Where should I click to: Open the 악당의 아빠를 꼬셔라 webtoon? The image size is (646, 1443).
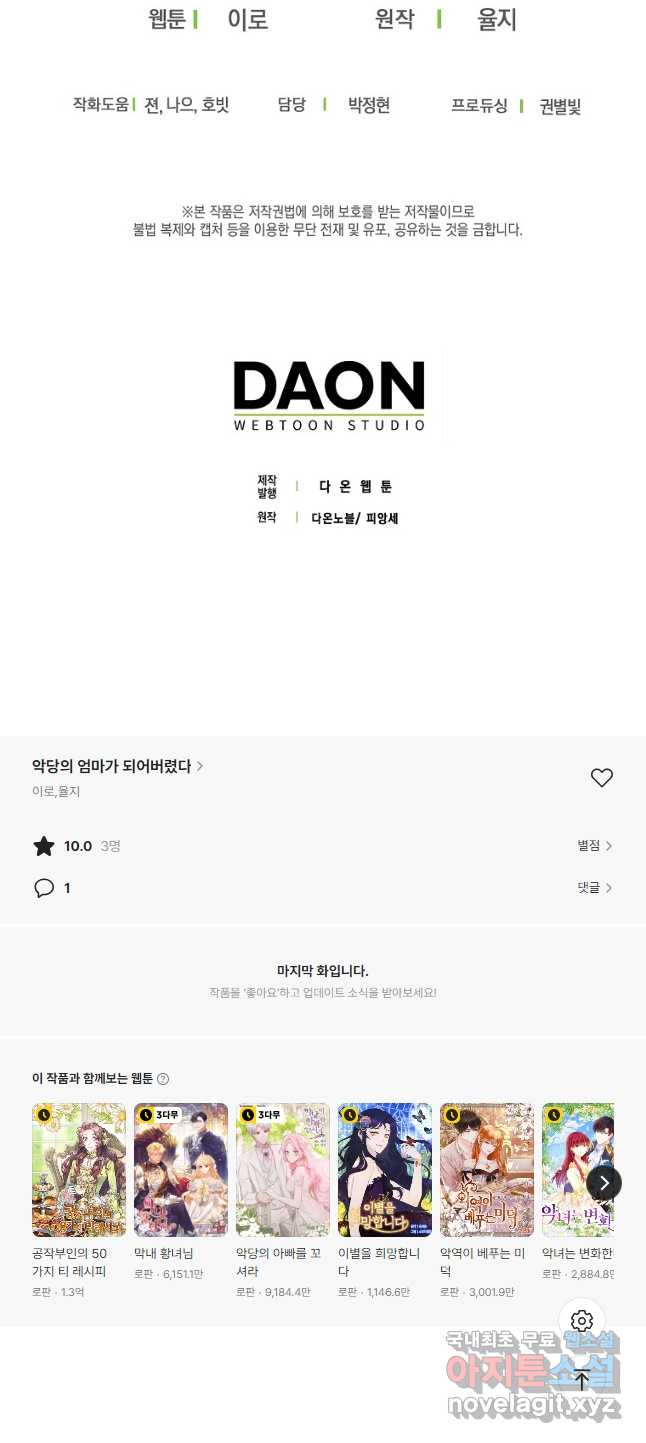[283, 1170]
